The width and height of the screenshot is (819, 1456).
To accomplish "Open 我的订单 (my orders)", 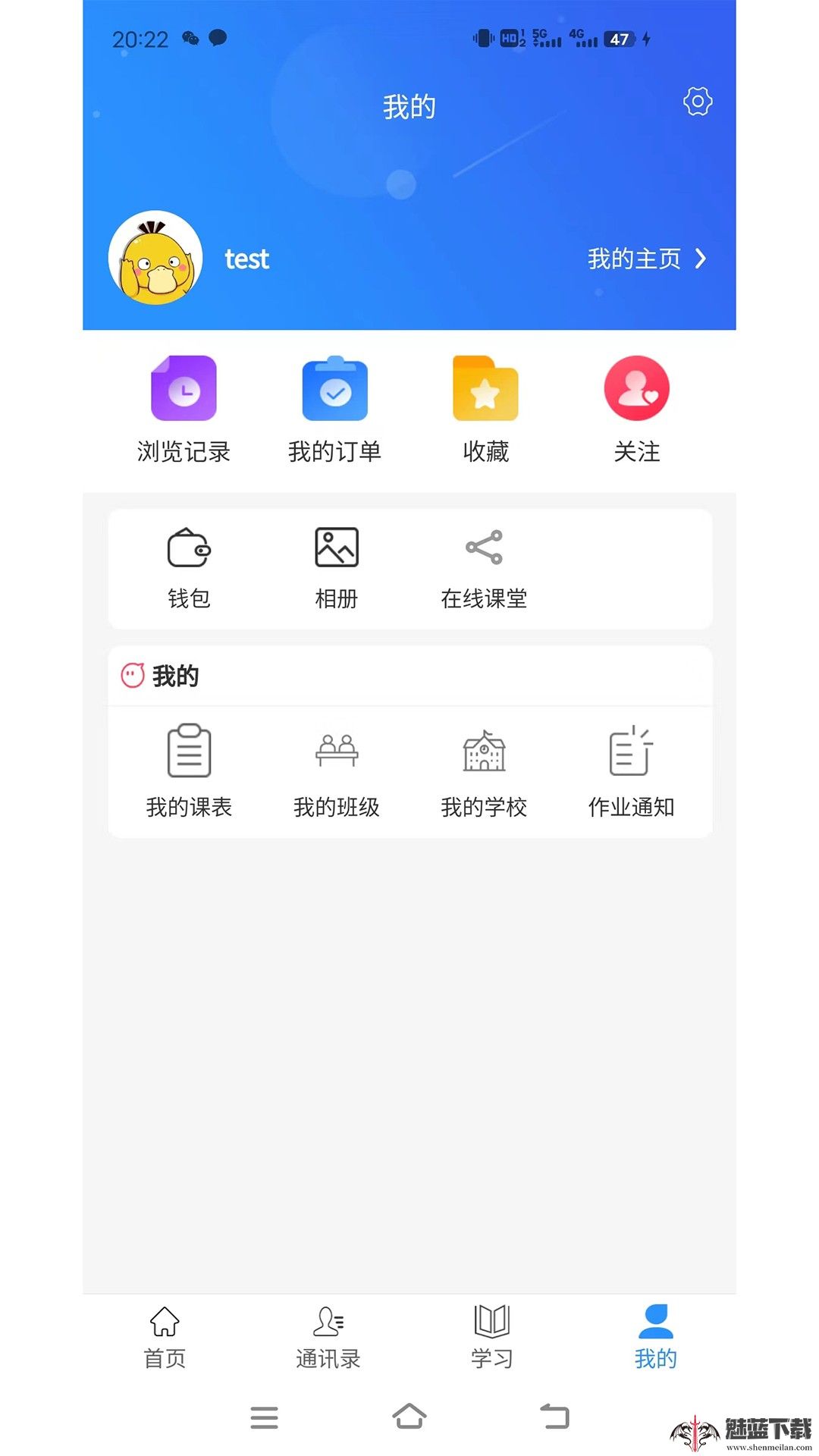I will 334,406.
